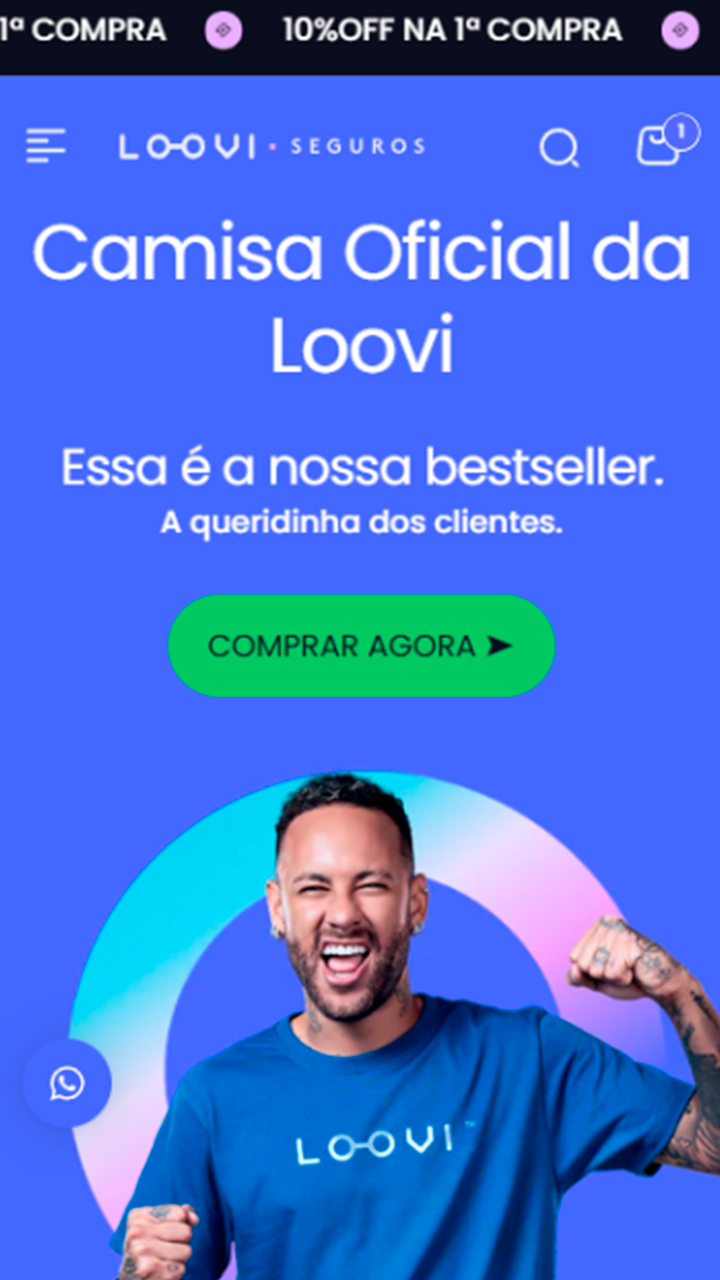720x1280 pixels.
Task: Open the 10%OFF na 1ª compra banner
Action: pyautogui.click(x=452, y=31)
